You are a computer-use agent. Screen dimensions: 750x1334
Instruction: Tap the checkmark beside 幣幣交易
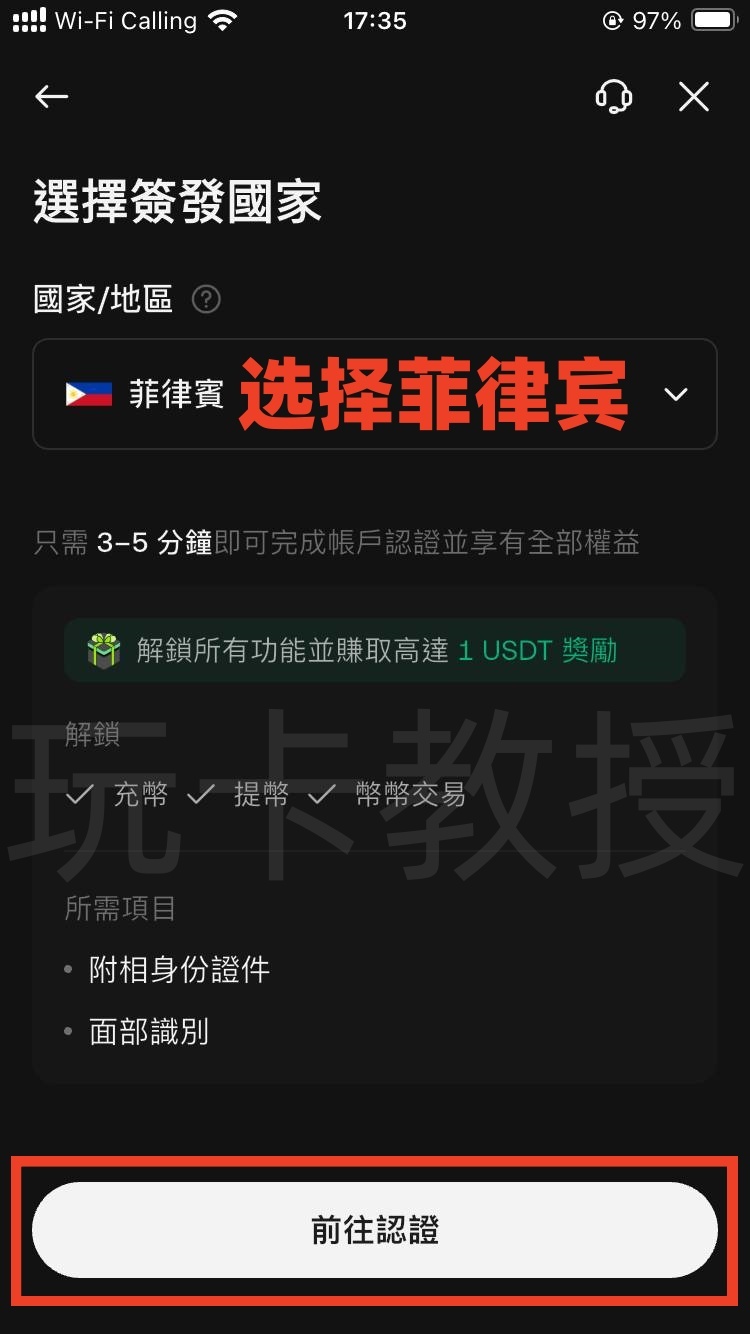click(323, 795)
